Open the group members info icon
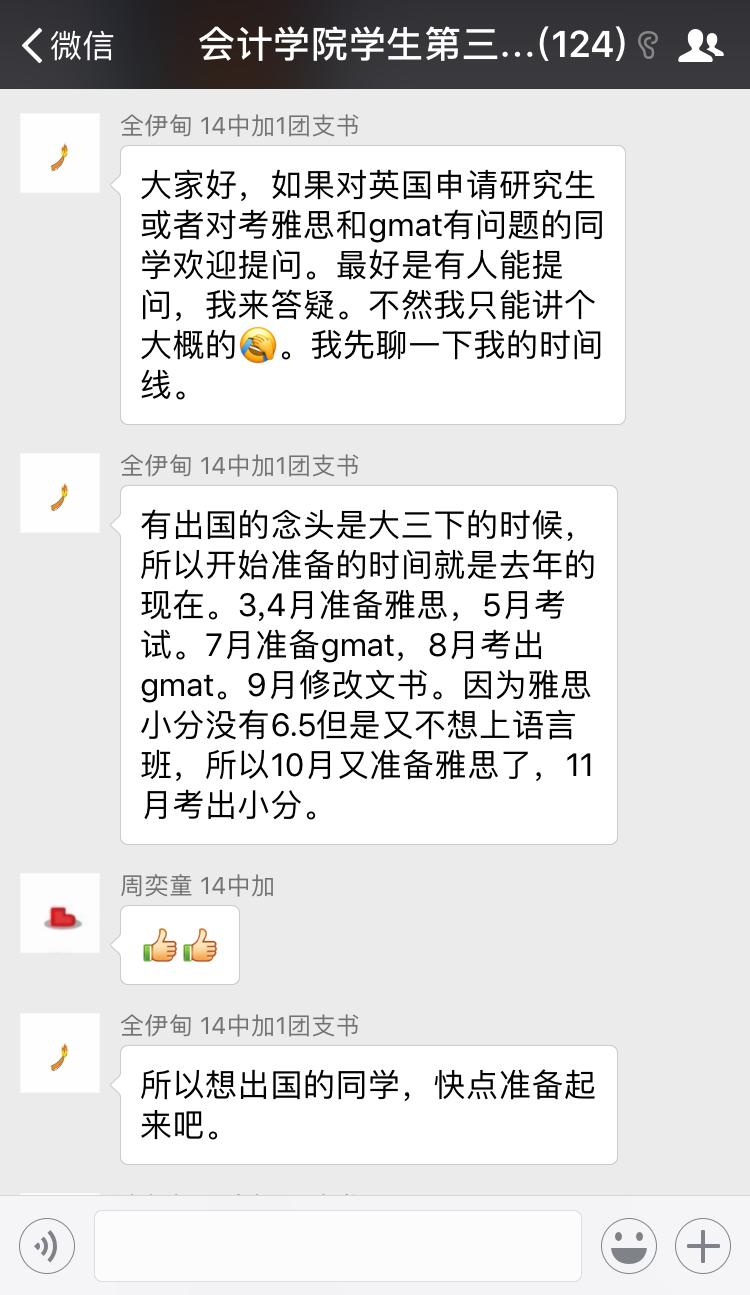 pos(700,45)
